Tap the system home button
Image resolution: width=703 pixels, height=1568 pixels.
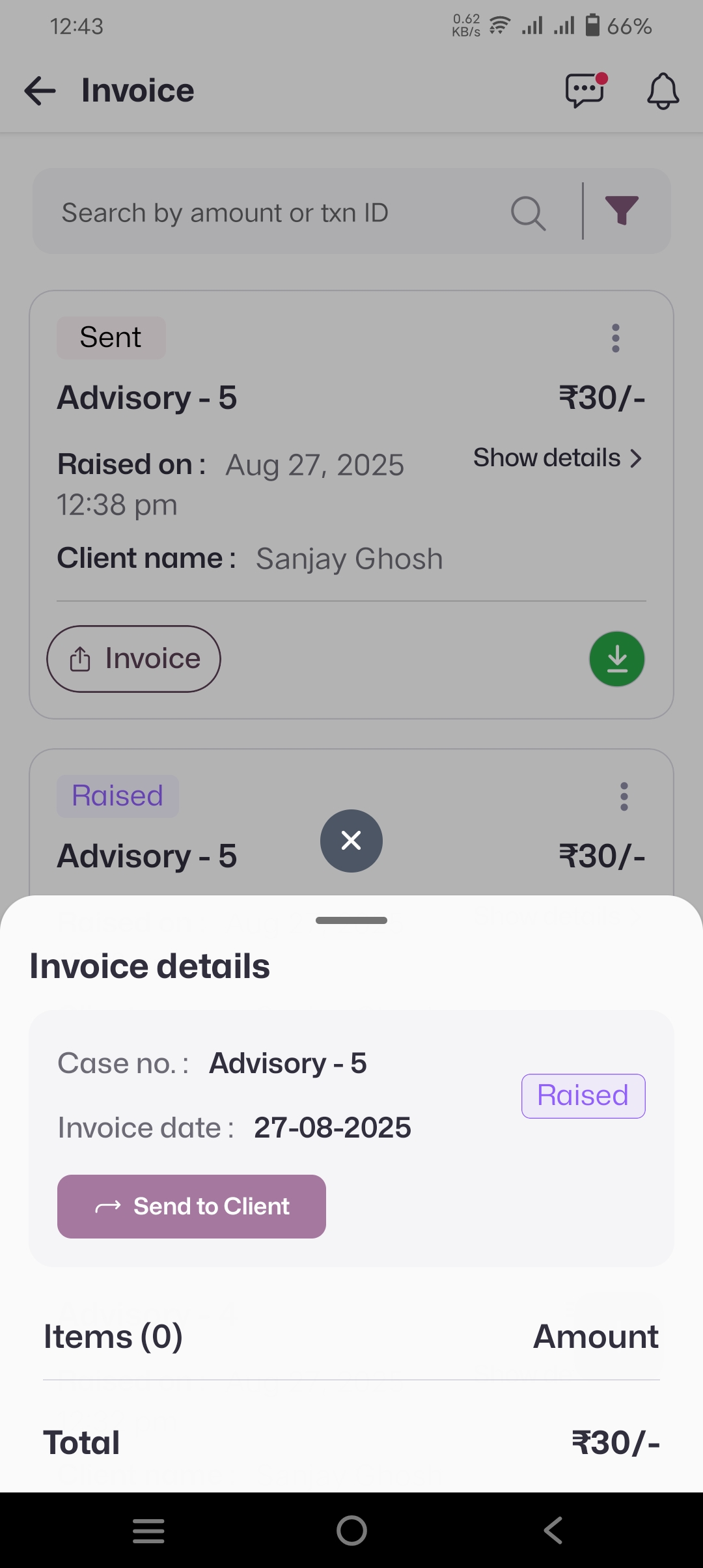[x=351, y=1530]
